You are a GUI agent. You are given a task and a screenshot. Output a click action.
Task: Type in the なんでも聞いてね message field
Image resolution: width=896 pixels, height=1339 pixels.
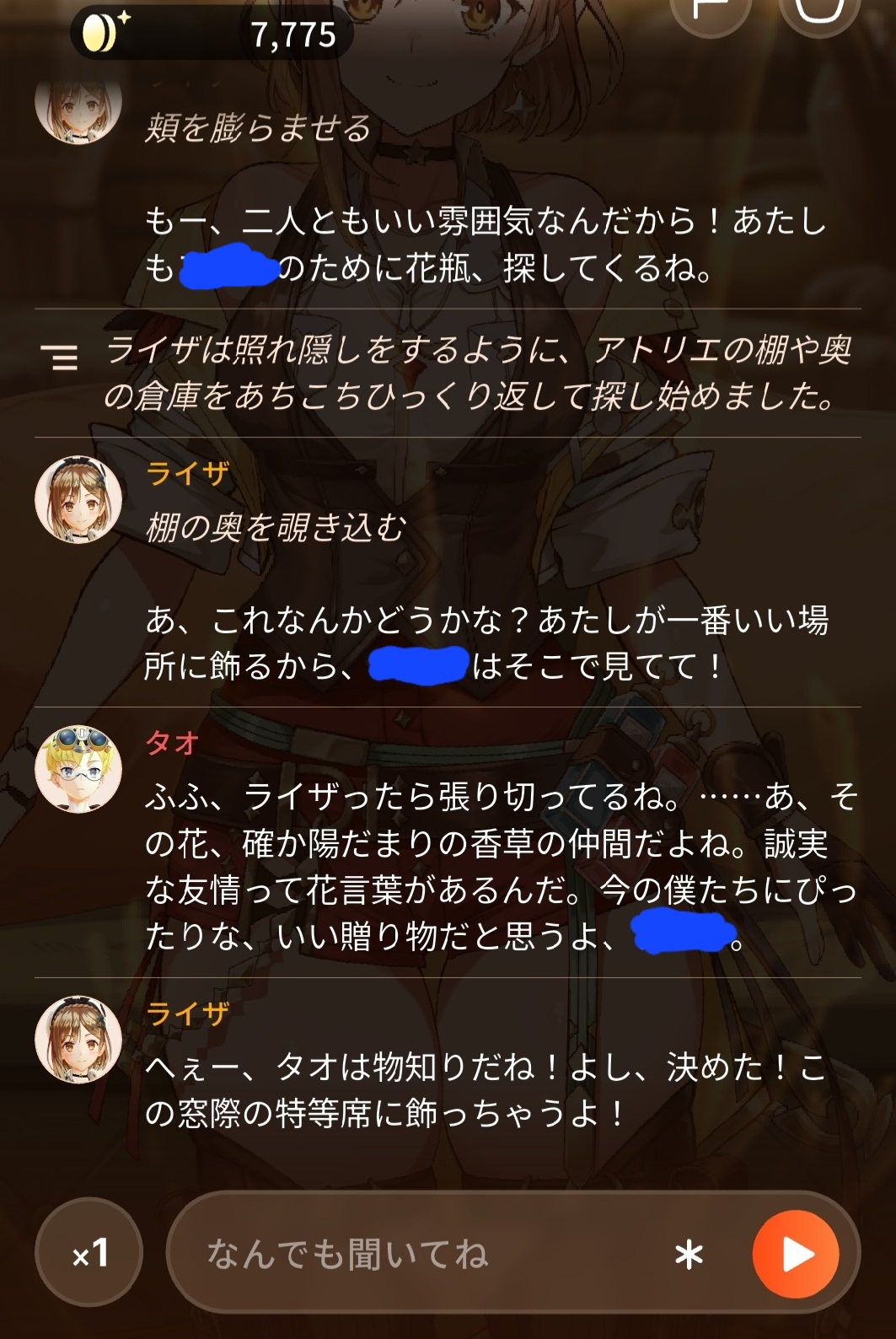click(x=430, y=1254)
